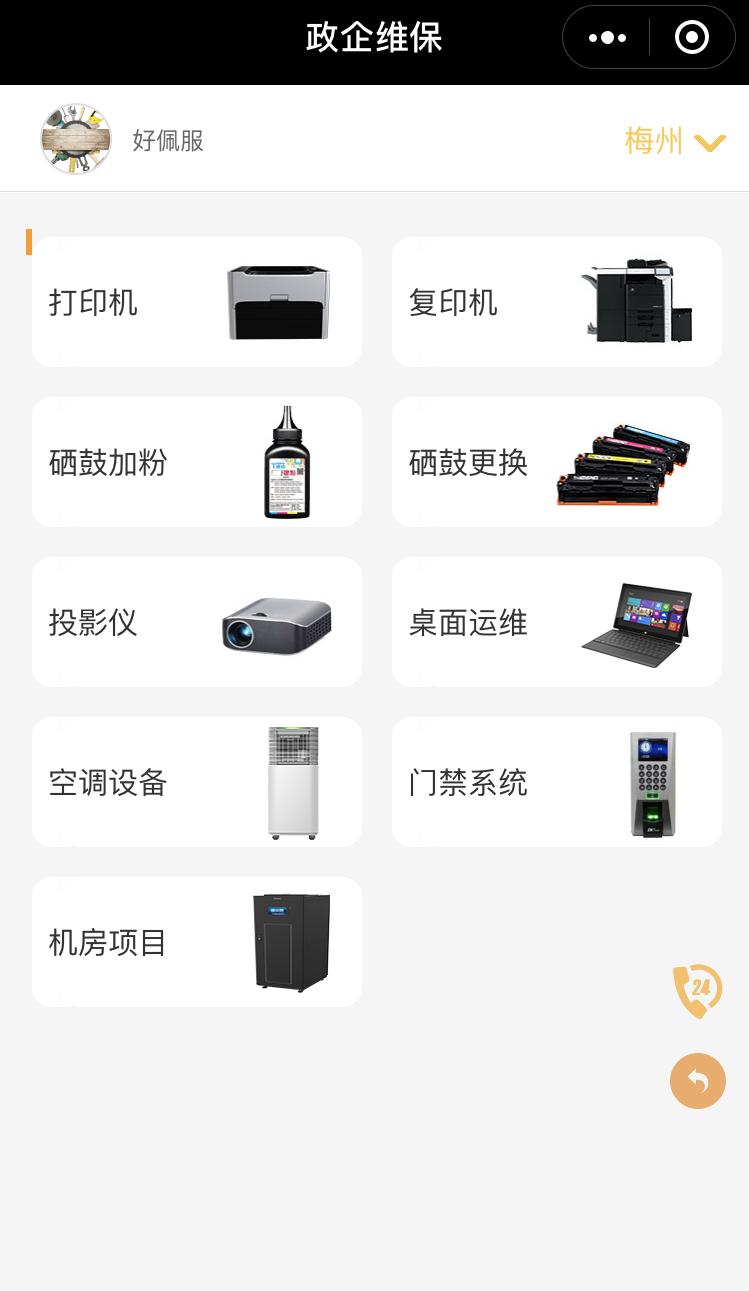Open the WeChat mini-program more options menu
This screenshot has width=749, height=1291.
(x=606, y=37)
